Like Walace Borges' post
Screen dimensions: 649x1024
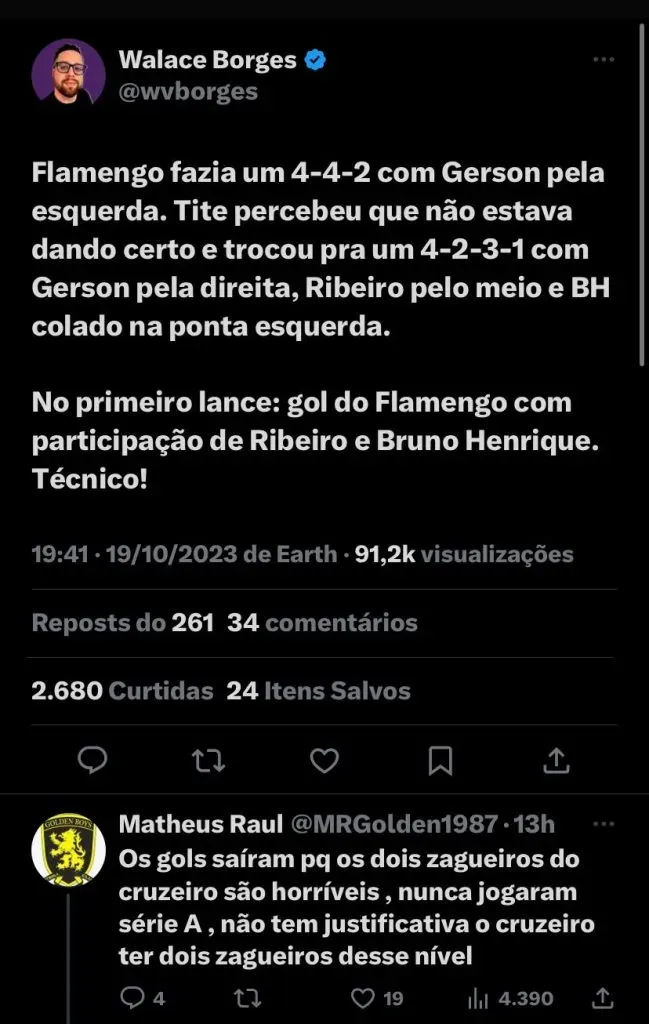[324, 762]
